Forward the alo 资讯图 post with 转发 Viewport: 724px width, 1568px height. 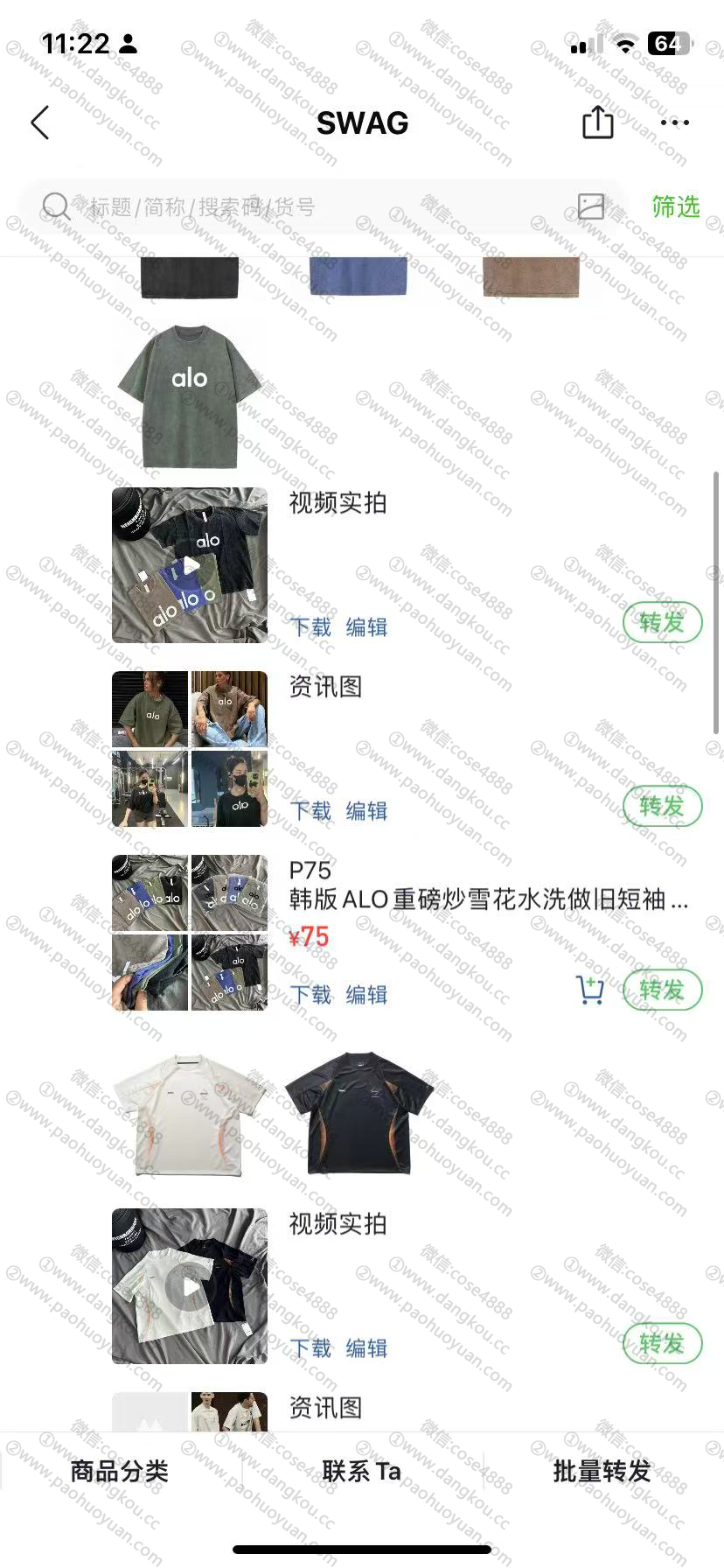pyautogui.click(x=662, y=806)
